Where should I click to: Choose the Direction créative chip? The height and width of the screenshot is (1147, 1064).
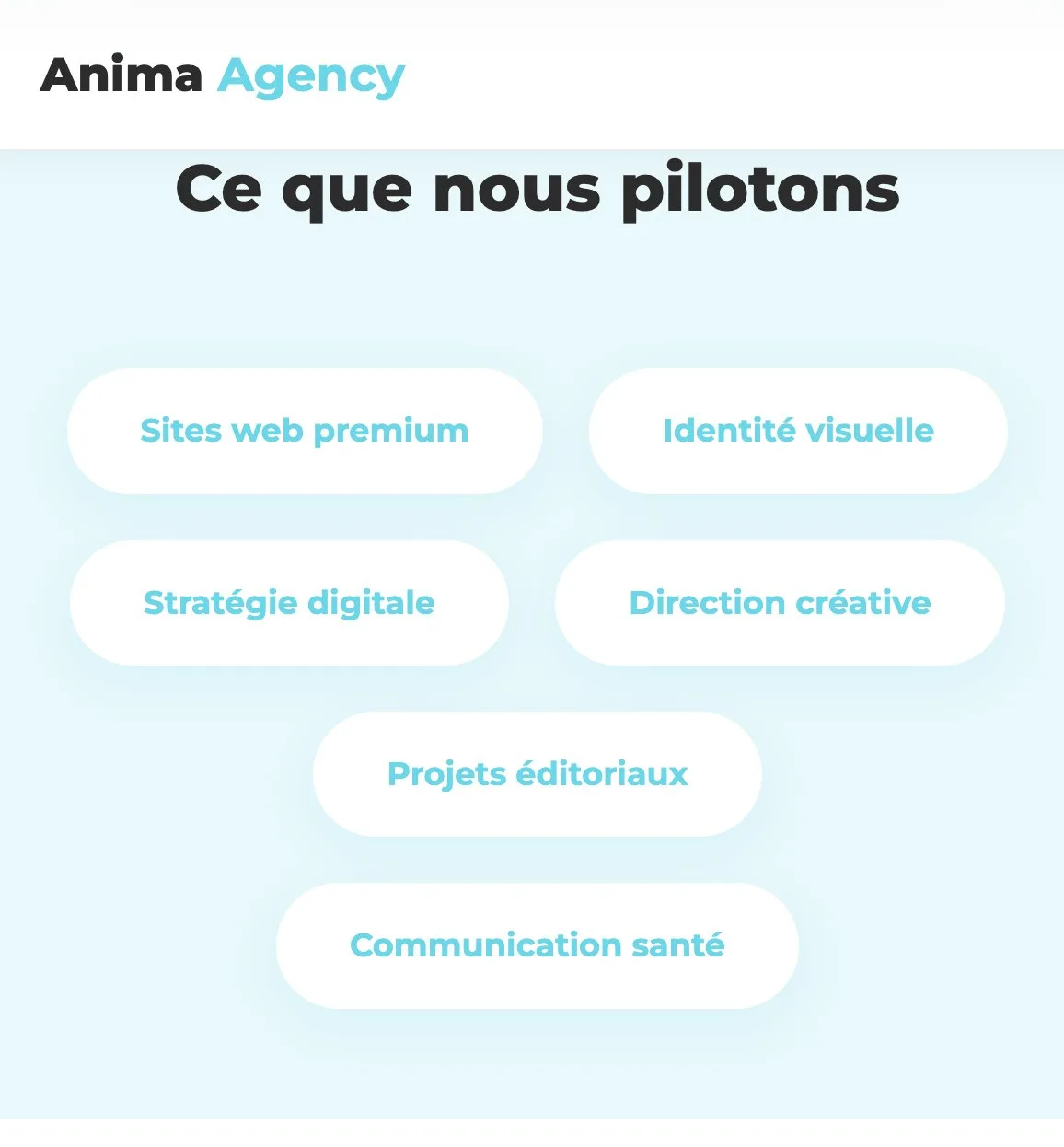pos(780,603)
